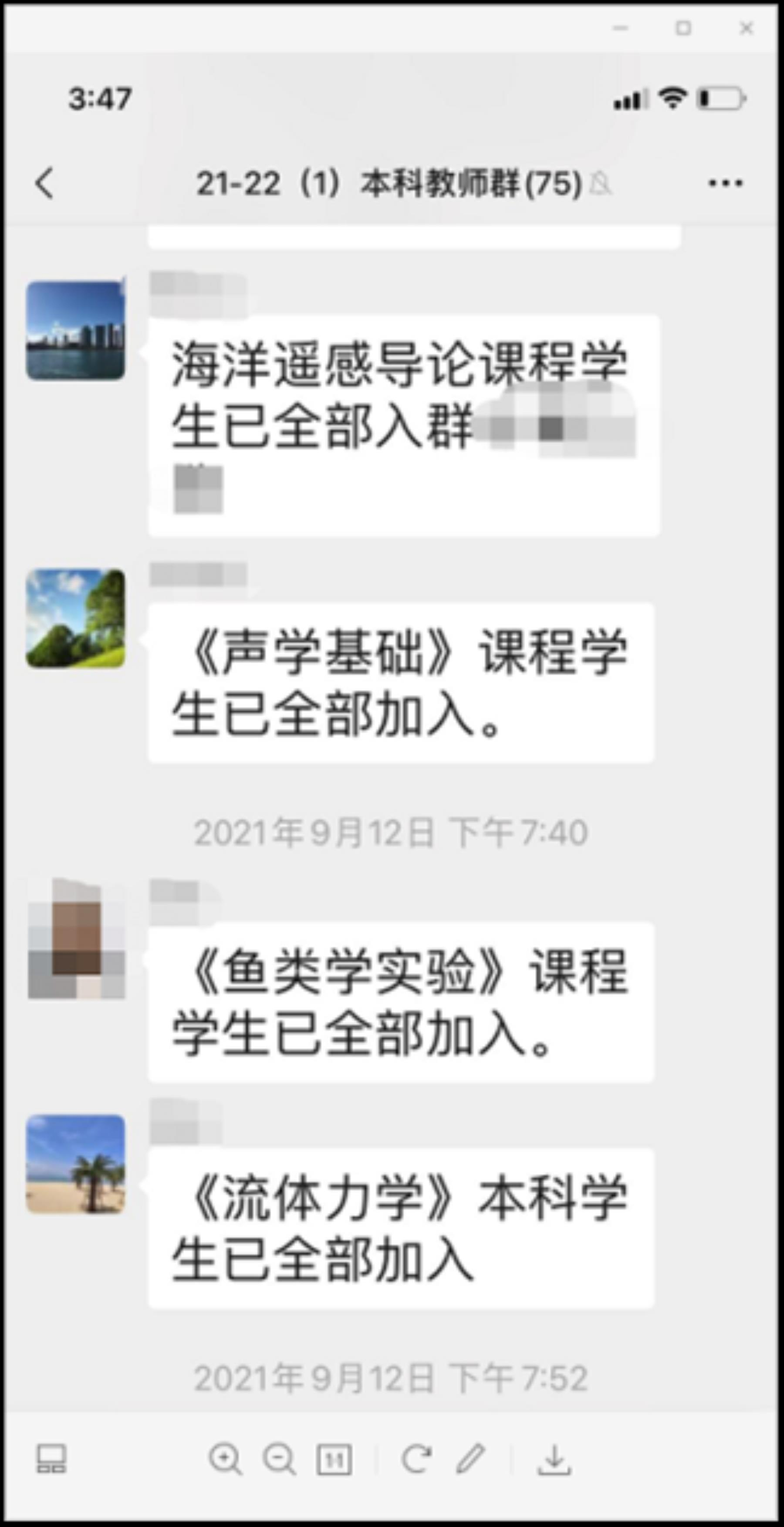Image resolution: width=784 pixels, height=1527 pixels.
Task: Maximize the viewer window
Action: (x=683, y=28)
